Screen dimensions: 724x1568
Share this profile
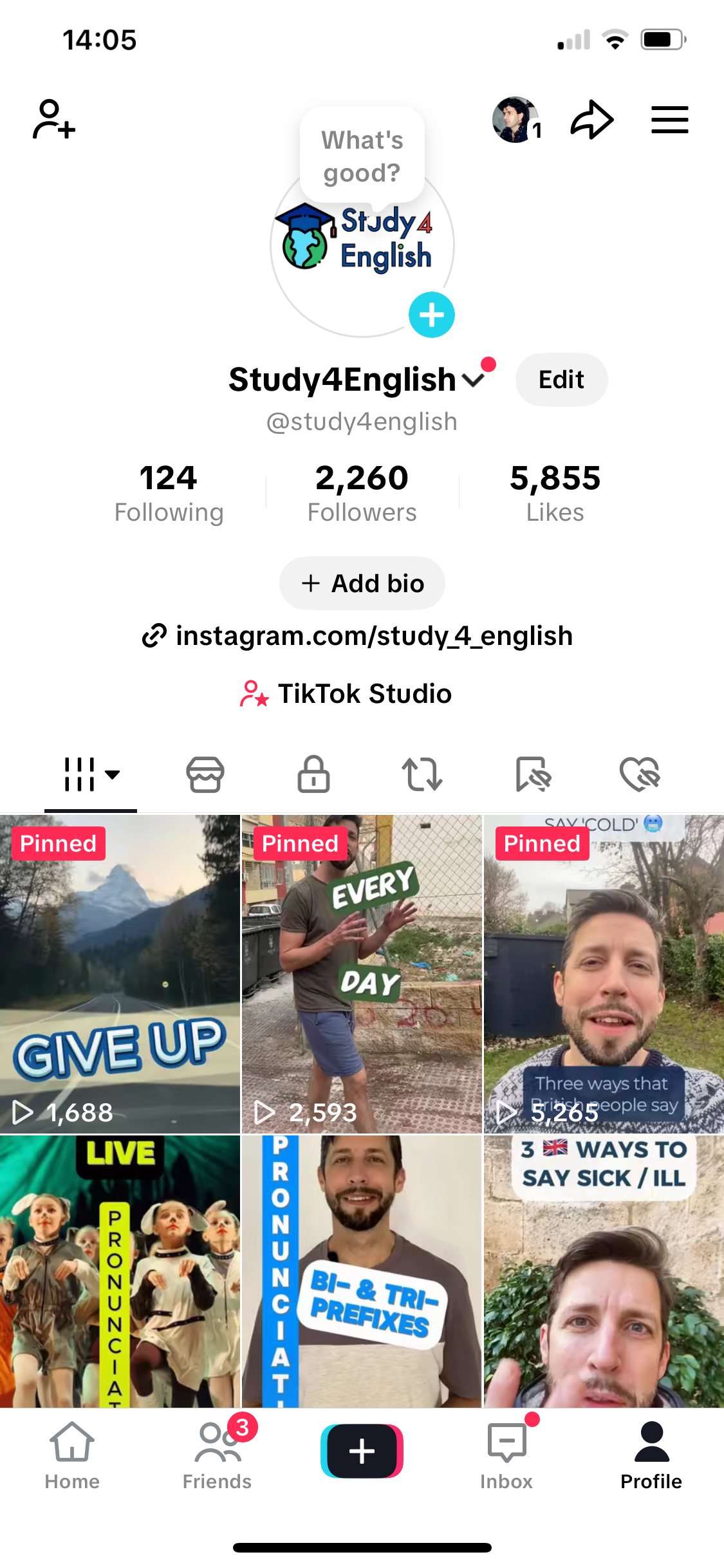tap(591, 120)
